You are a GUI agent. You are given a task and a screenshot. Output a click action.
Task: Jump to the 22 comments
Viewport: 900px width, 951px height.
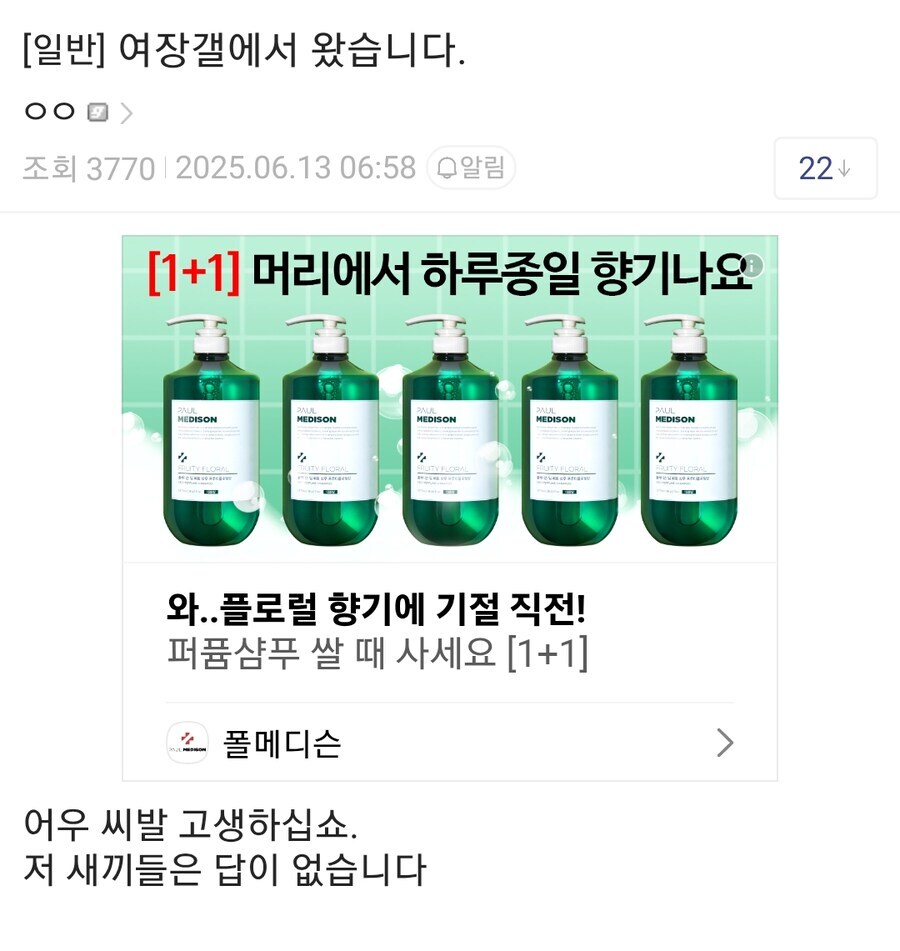825,169
